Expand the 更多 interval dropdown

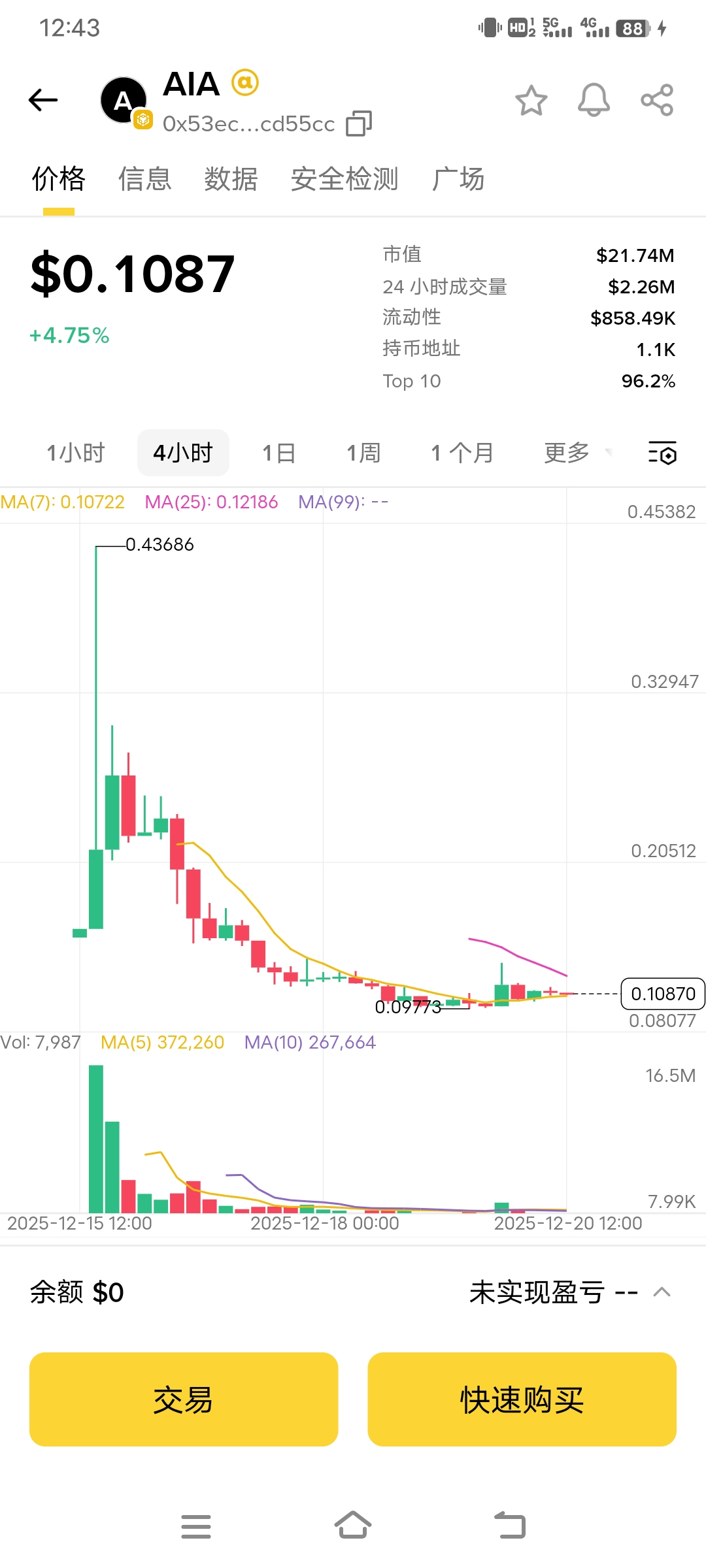[x=575, y=453]
